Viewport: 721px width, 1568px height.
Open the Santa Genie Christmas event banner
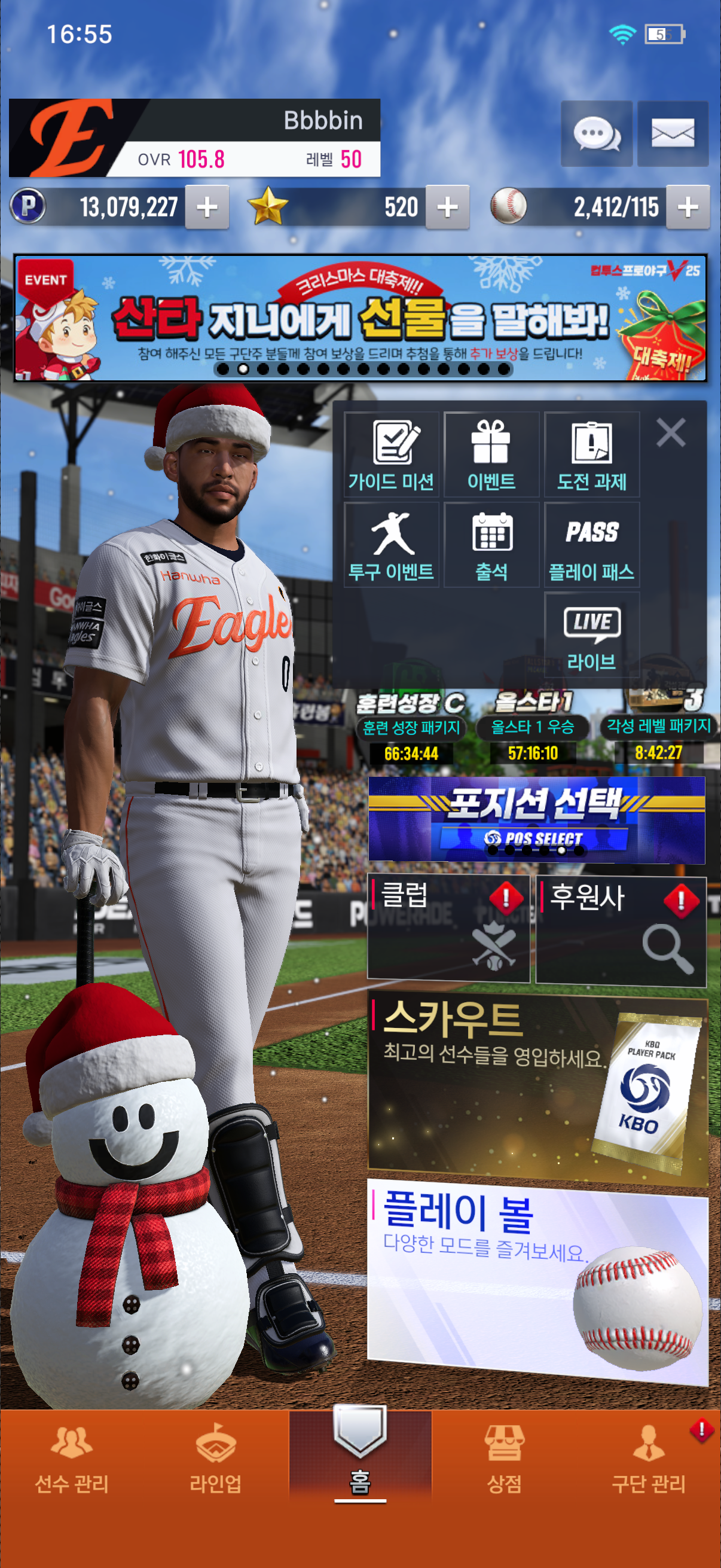coord(360,318)
